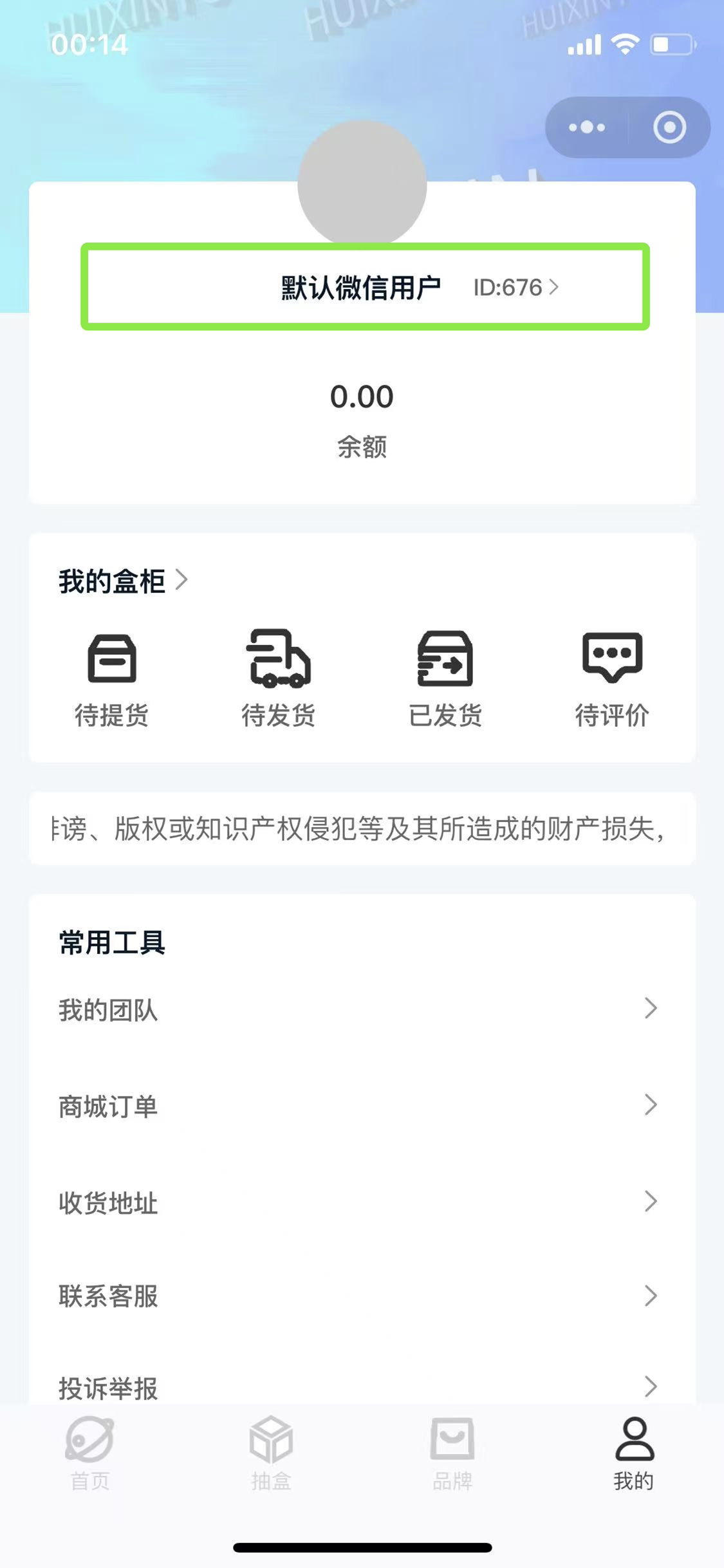Close the mini program via the circle icon
This screenshot has width=724, height=1568.
click(x=669, y=127)
